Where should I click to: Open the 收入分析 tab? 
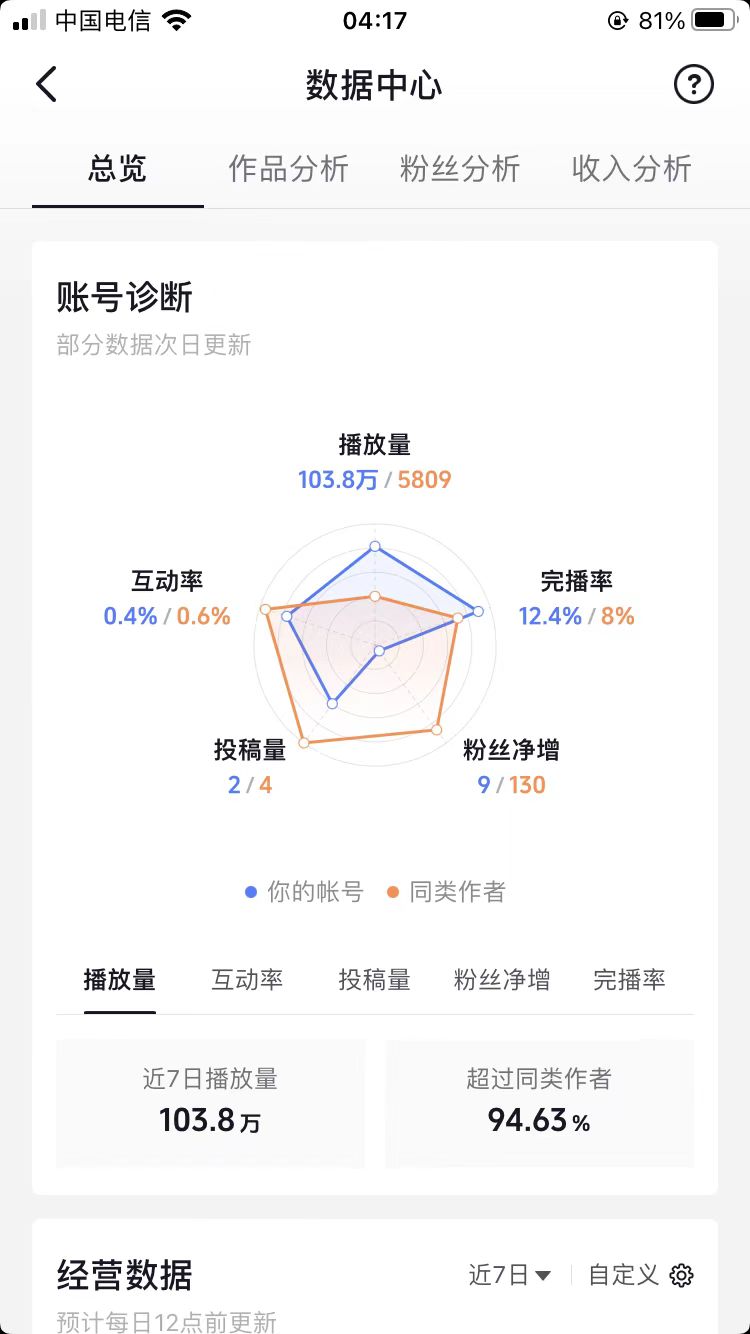tap(631, 169)
